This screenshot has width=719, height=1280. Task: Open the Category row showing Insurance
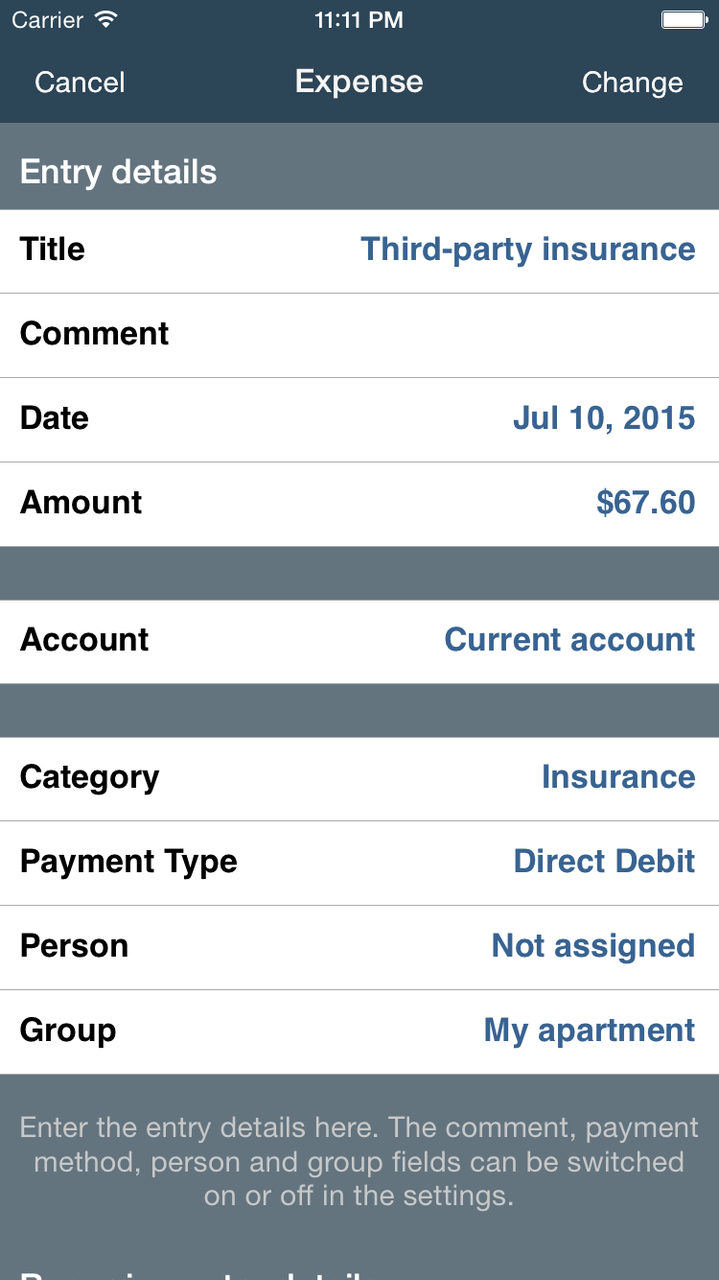pyautogui.click(x=359, y=779)
